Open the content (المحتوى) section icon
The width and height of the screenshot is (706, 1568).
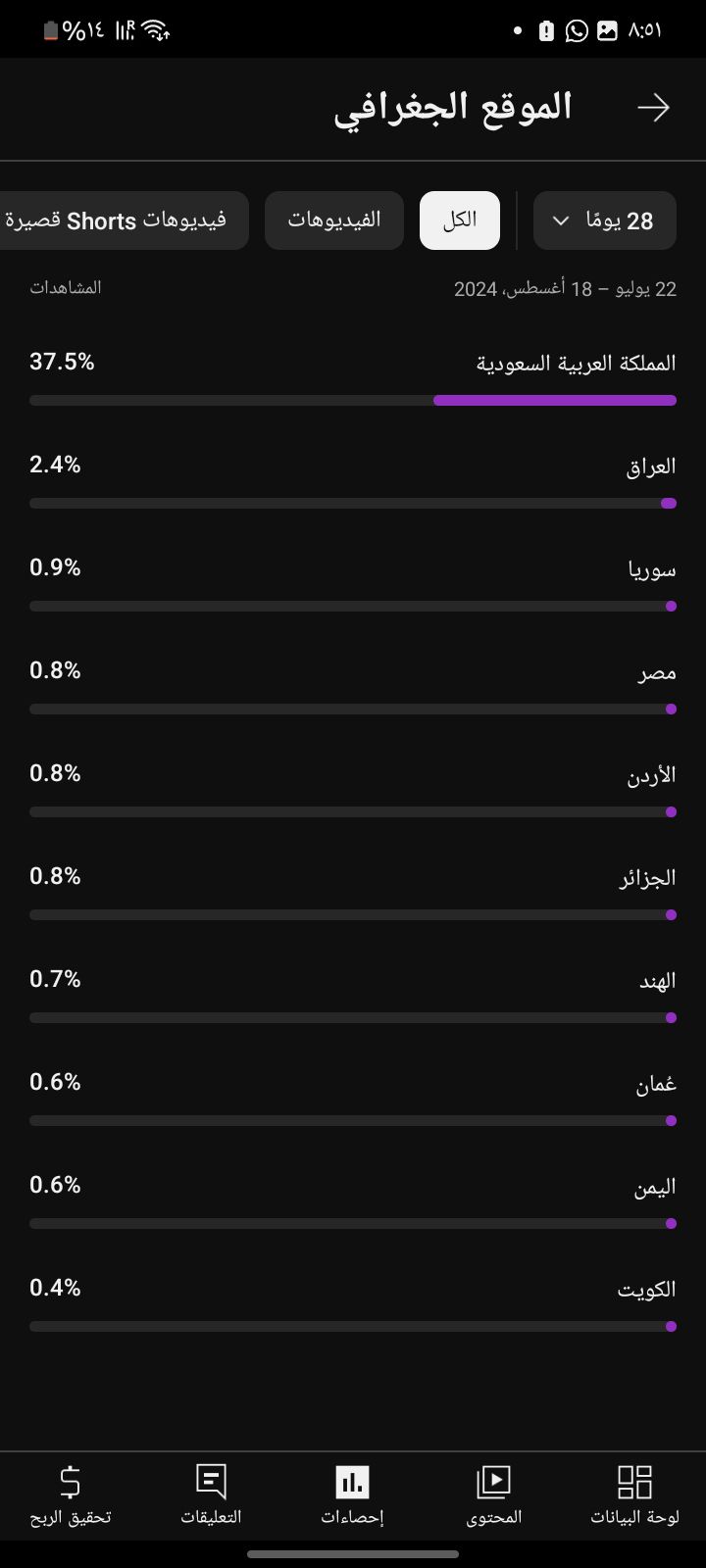click(x=493, y=1483)
